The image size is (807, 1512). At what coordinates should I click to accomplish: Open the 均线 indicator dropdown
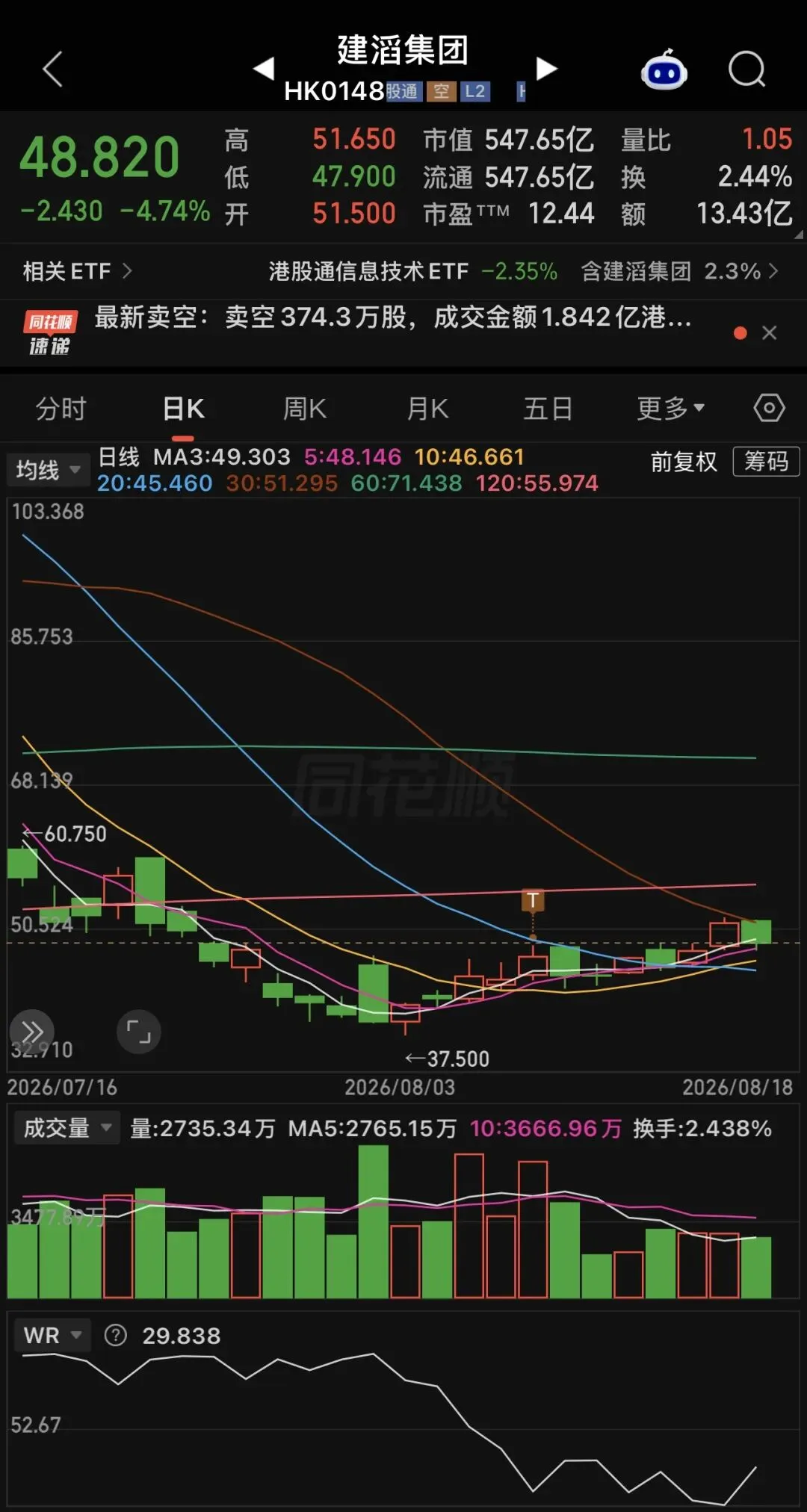[48, 470]
